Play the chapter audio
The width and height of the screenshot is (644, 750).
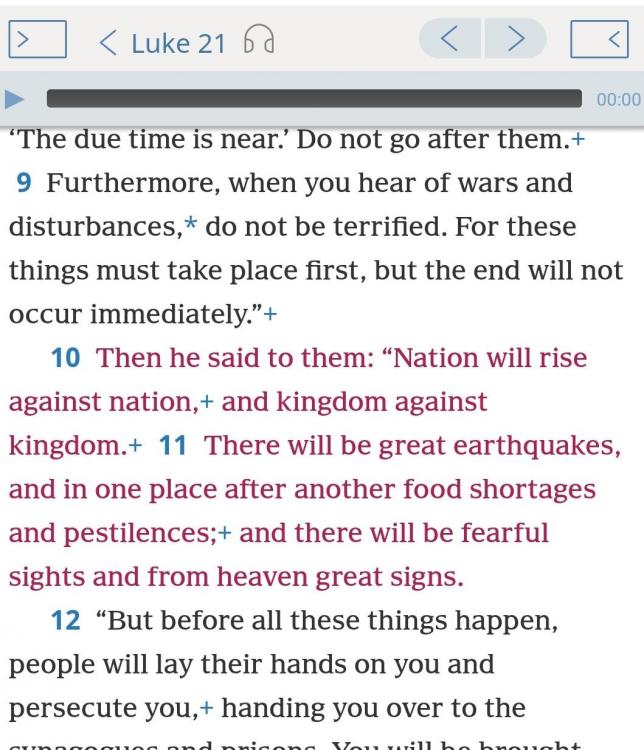pyautogui.click(x=14, y=99)
